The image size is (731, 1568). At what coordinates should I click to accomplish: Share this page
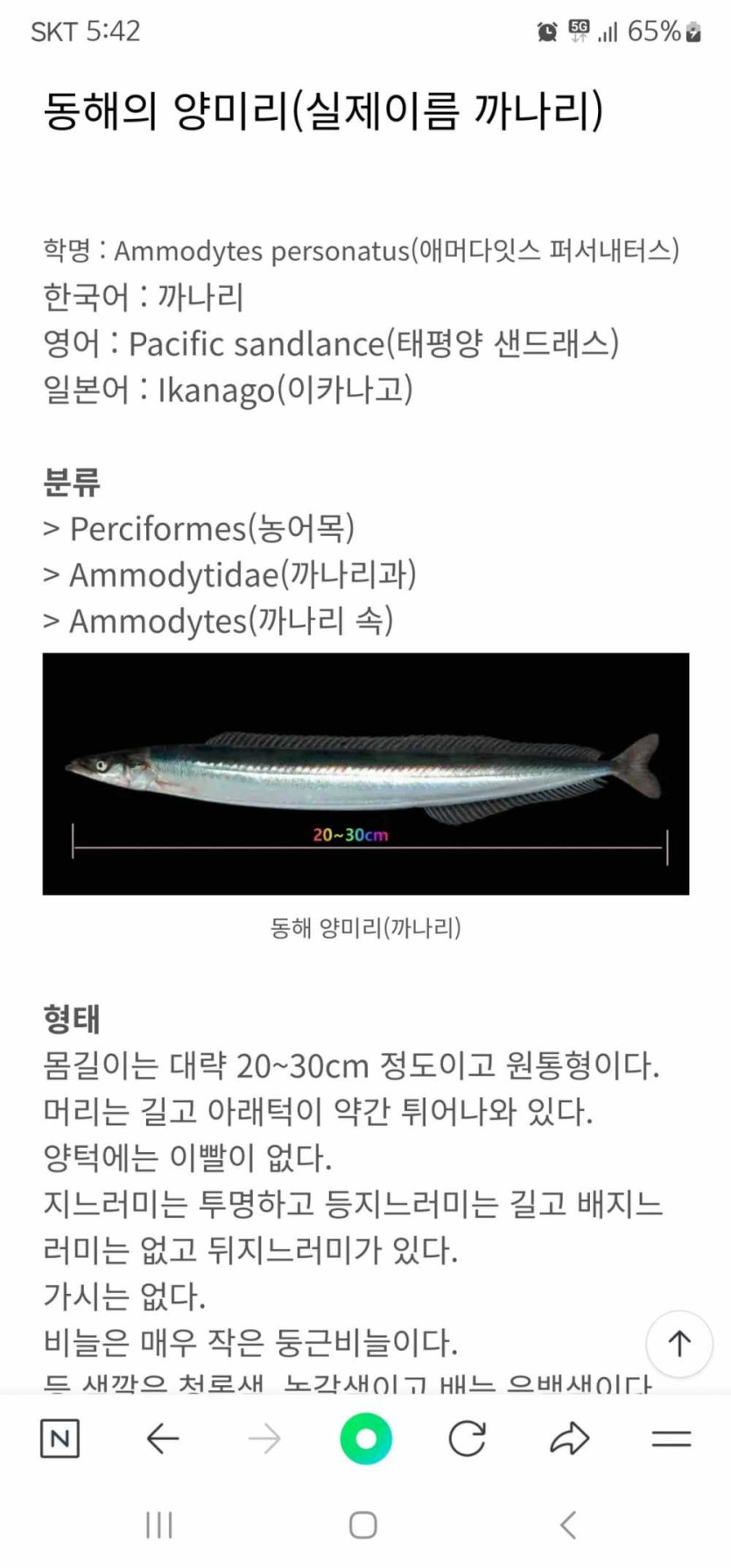tap(569, 1438)
